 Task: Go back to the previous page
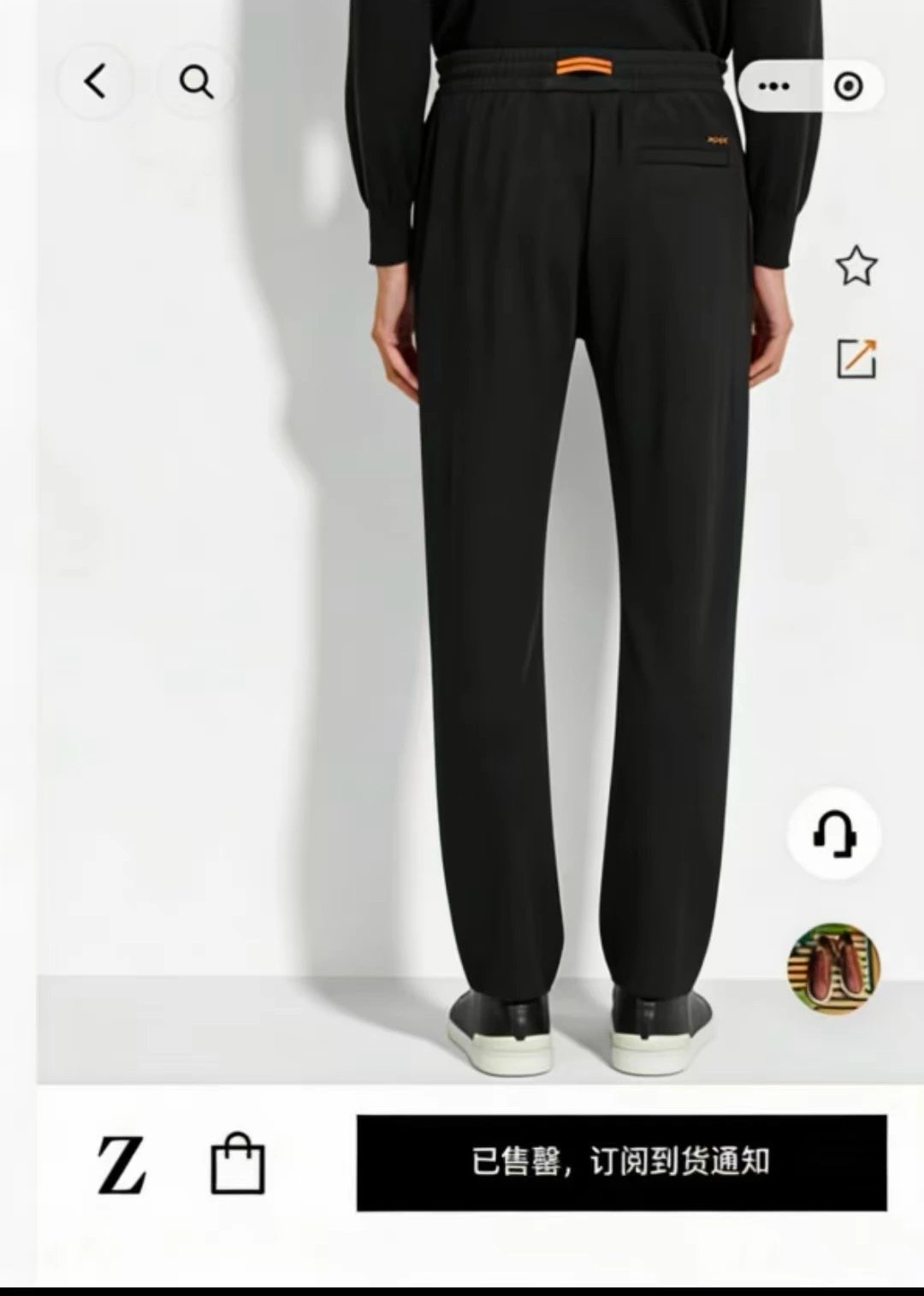(95, 82)
